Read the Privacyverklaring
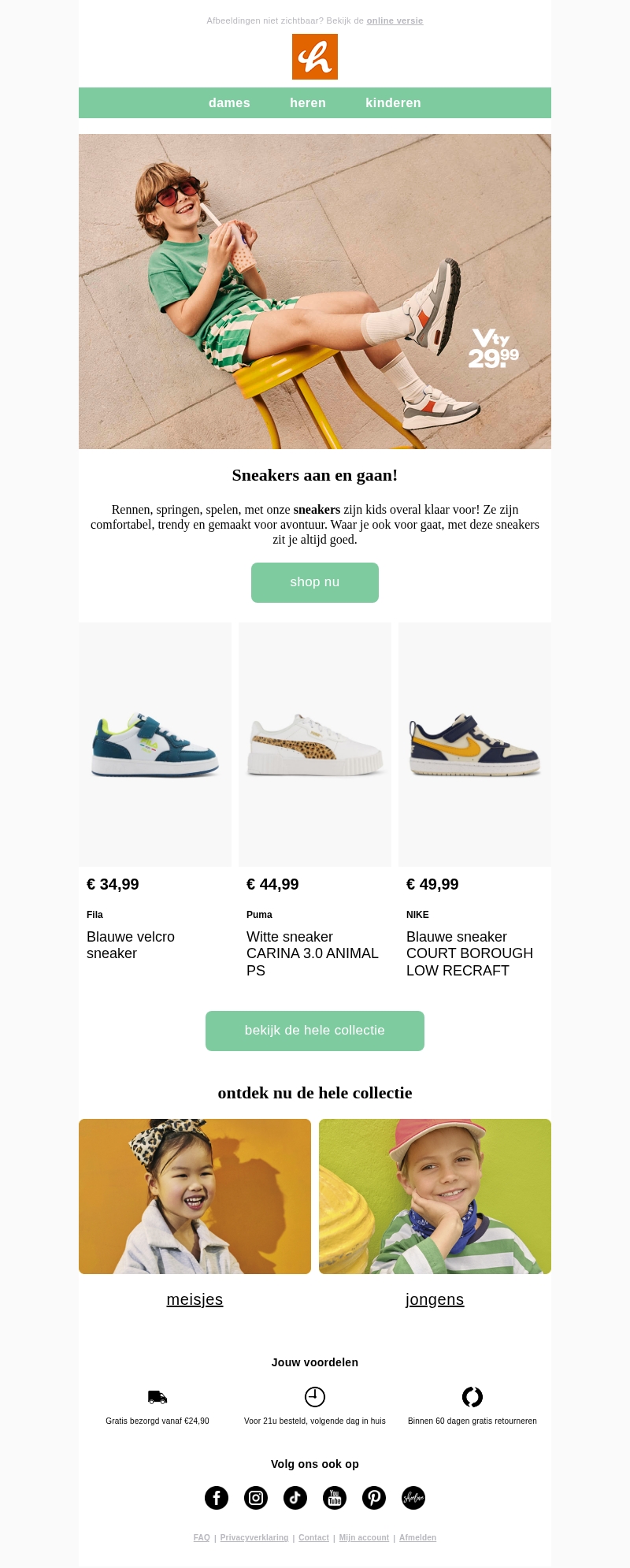 (254, 1537)
